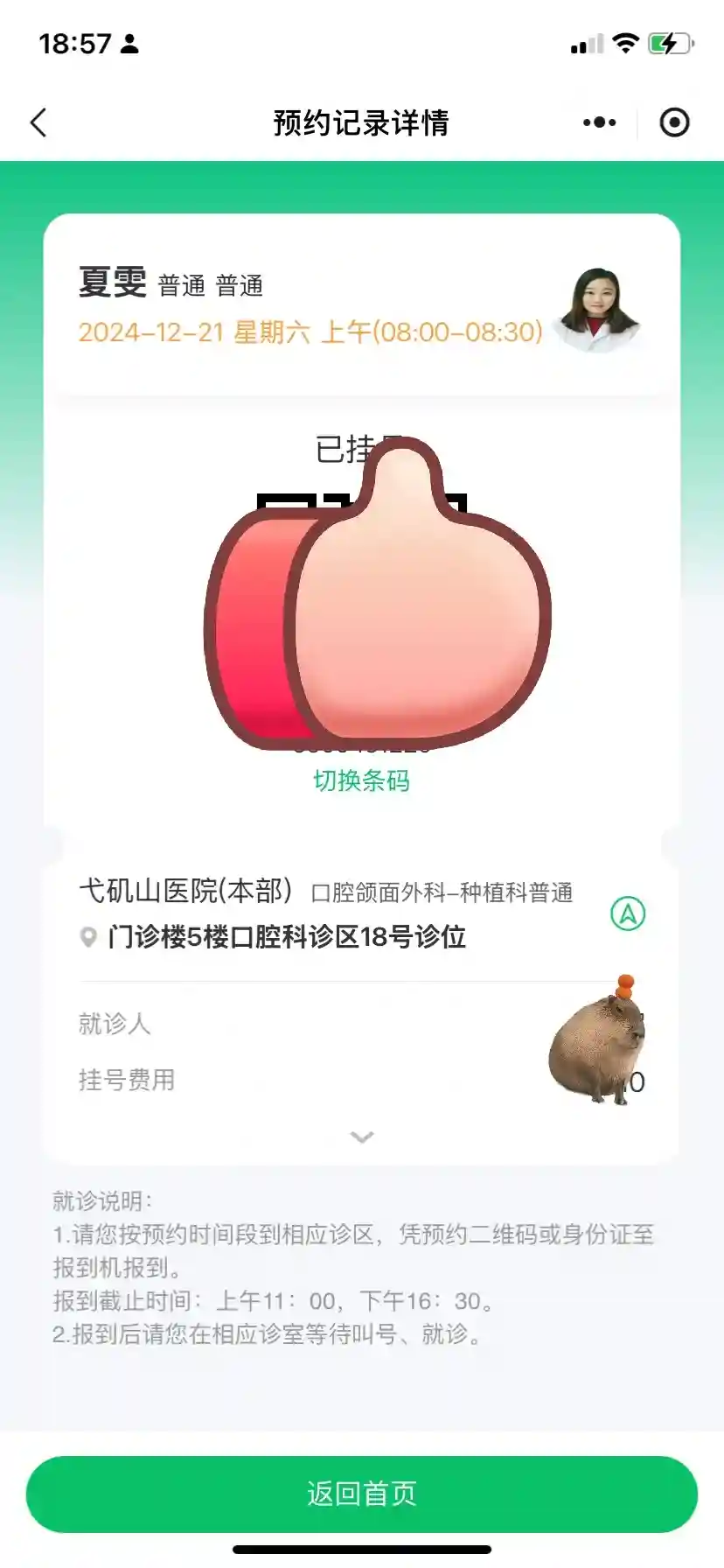Open navigation to 弋矶山医院 location
This screenshot has height=1568, width=724.
click(627, 914)
